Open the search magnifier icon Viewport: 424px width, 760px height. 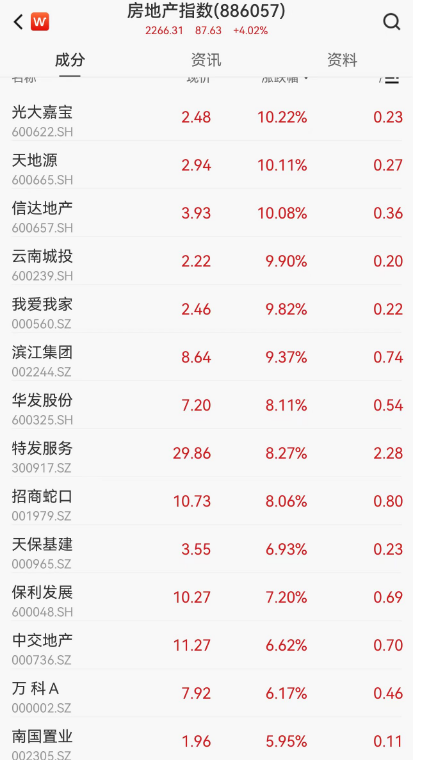pyautogui.click(x=391, y=22)
